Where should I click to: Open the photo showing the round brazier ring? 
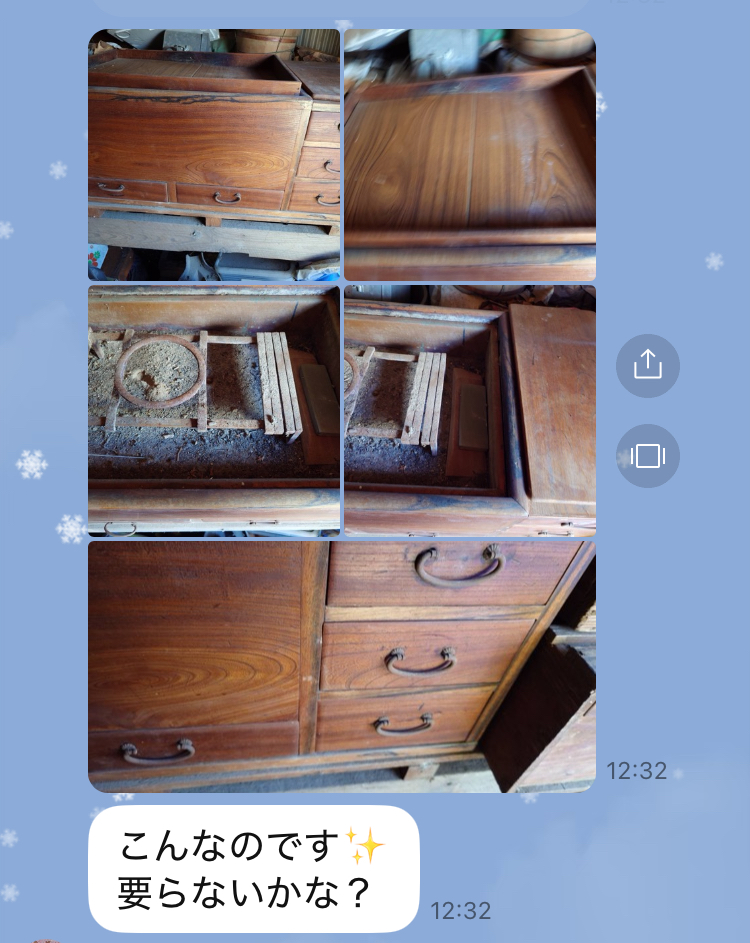[x=214, y=410]
